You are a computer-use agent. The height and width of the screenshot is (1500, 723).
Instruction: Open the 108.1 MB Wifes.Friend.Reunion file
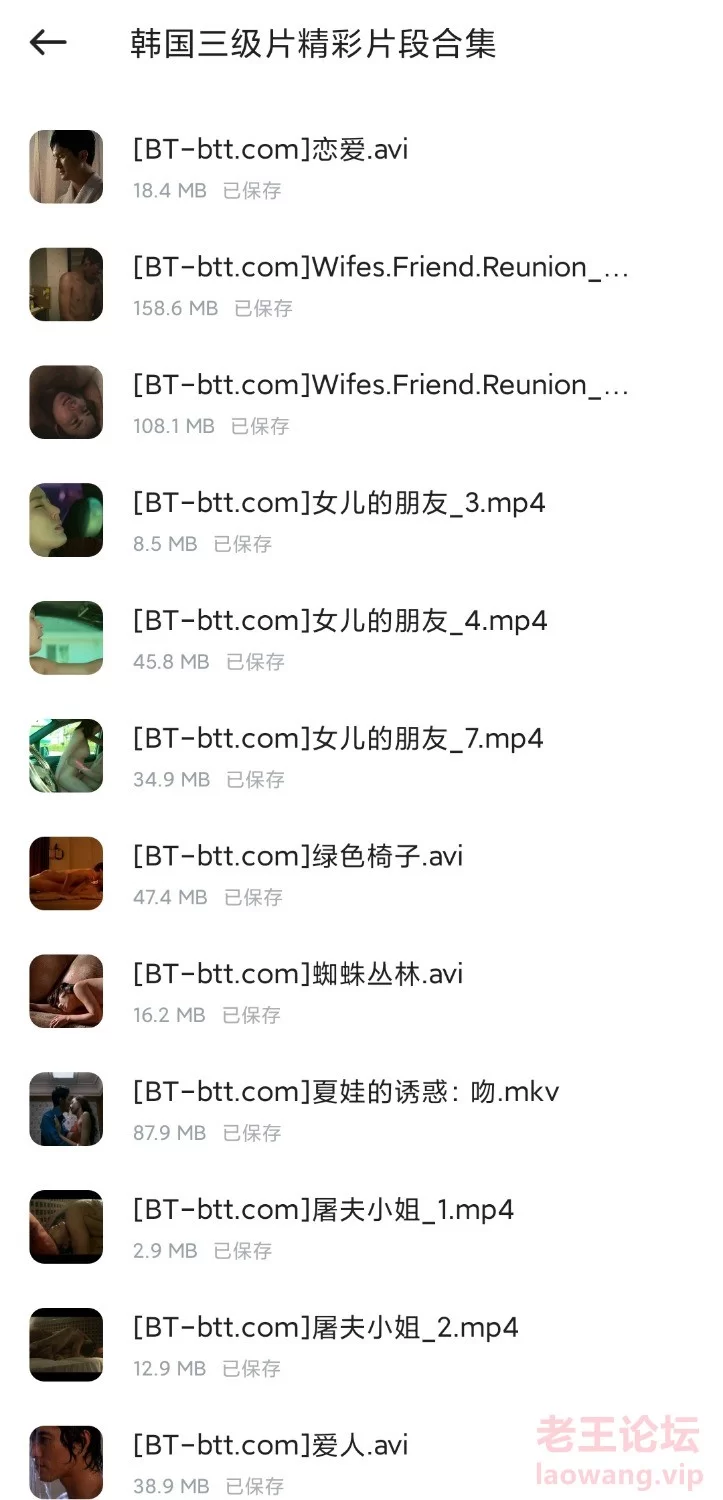[361, 403]
